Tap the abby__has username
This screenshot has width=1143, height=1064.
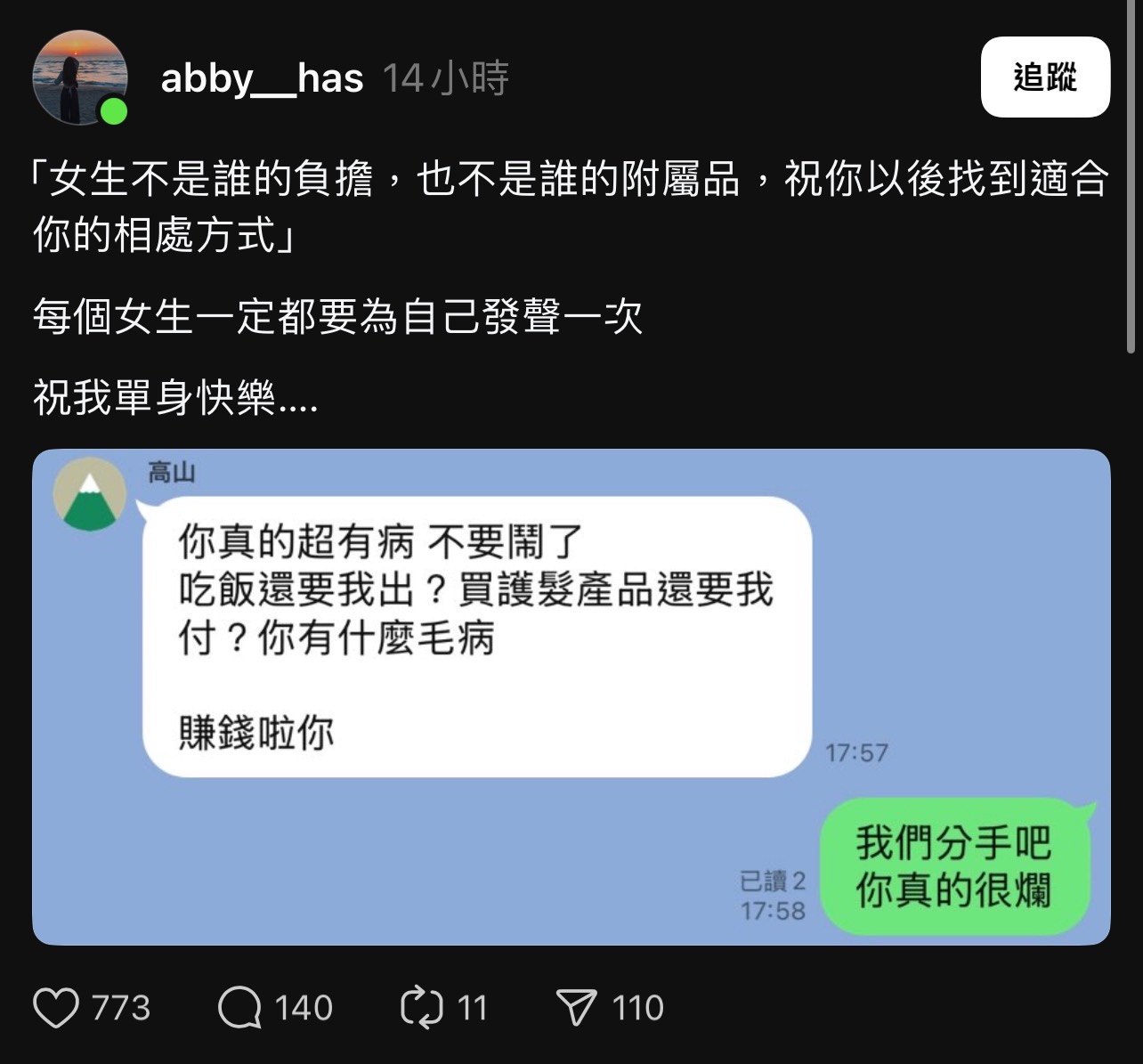click(262, 78)
